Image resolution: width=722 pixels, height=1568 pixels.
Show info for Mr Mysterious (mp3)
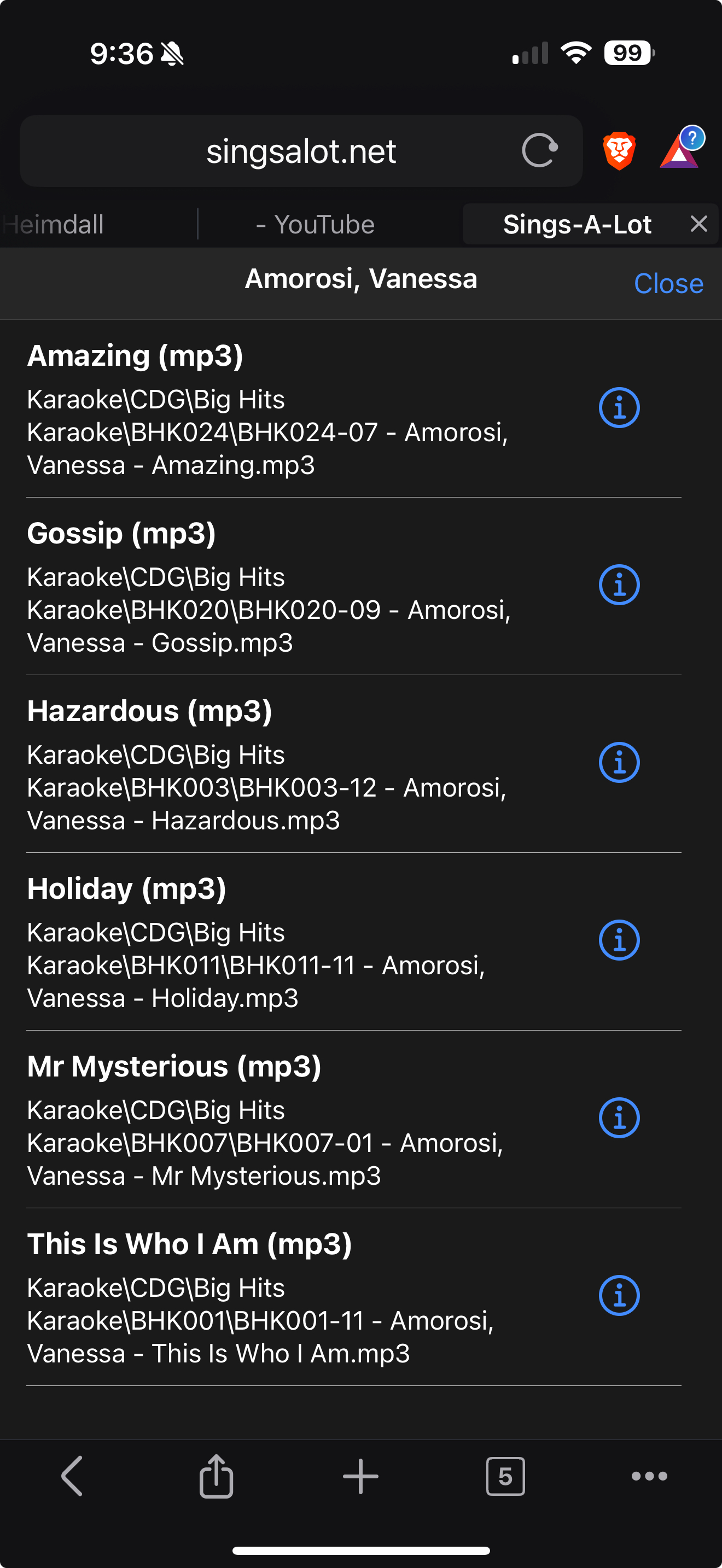point(619,1118)
